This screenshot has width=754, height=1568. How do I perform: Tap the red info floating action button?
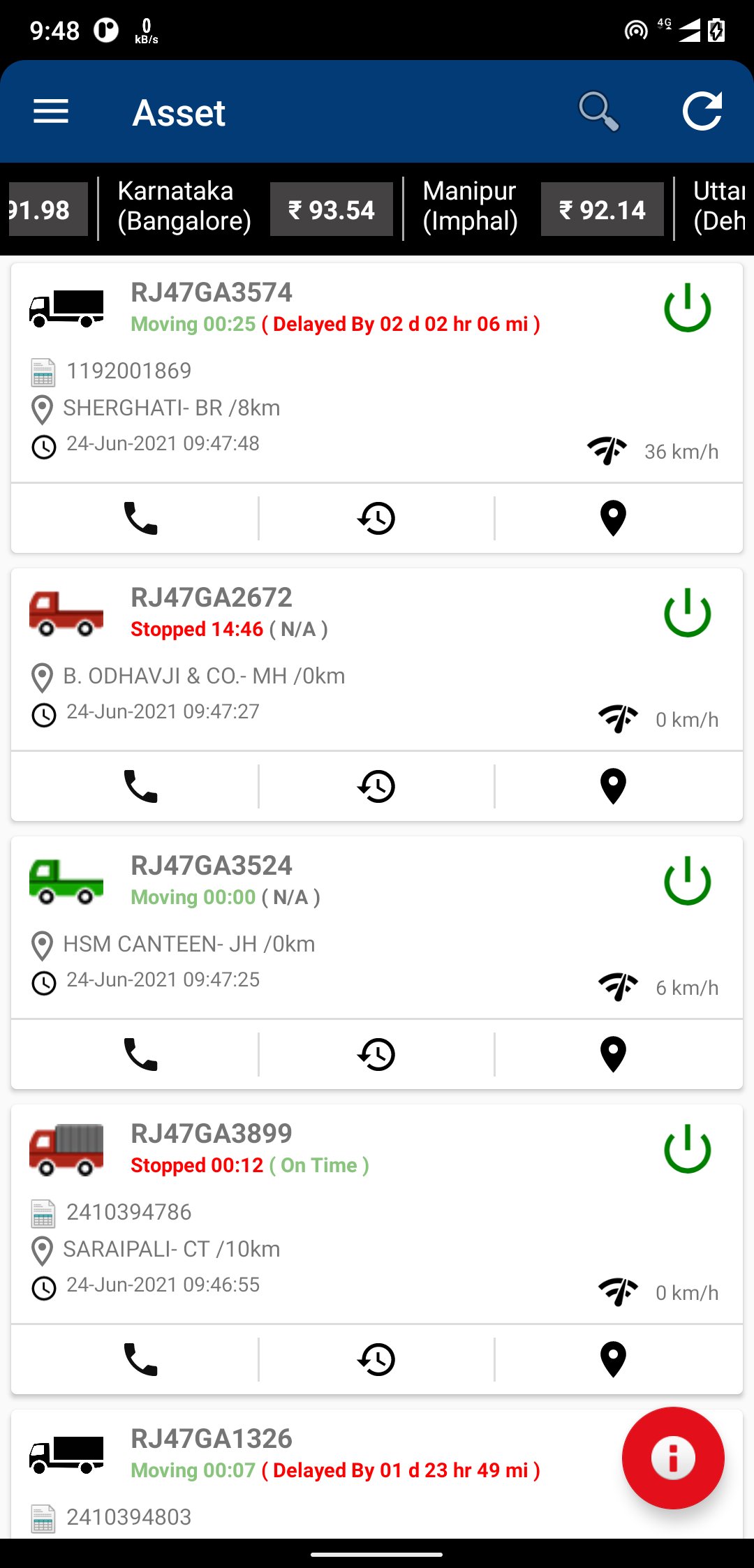pyautogui.click(x=672, y=1456)
